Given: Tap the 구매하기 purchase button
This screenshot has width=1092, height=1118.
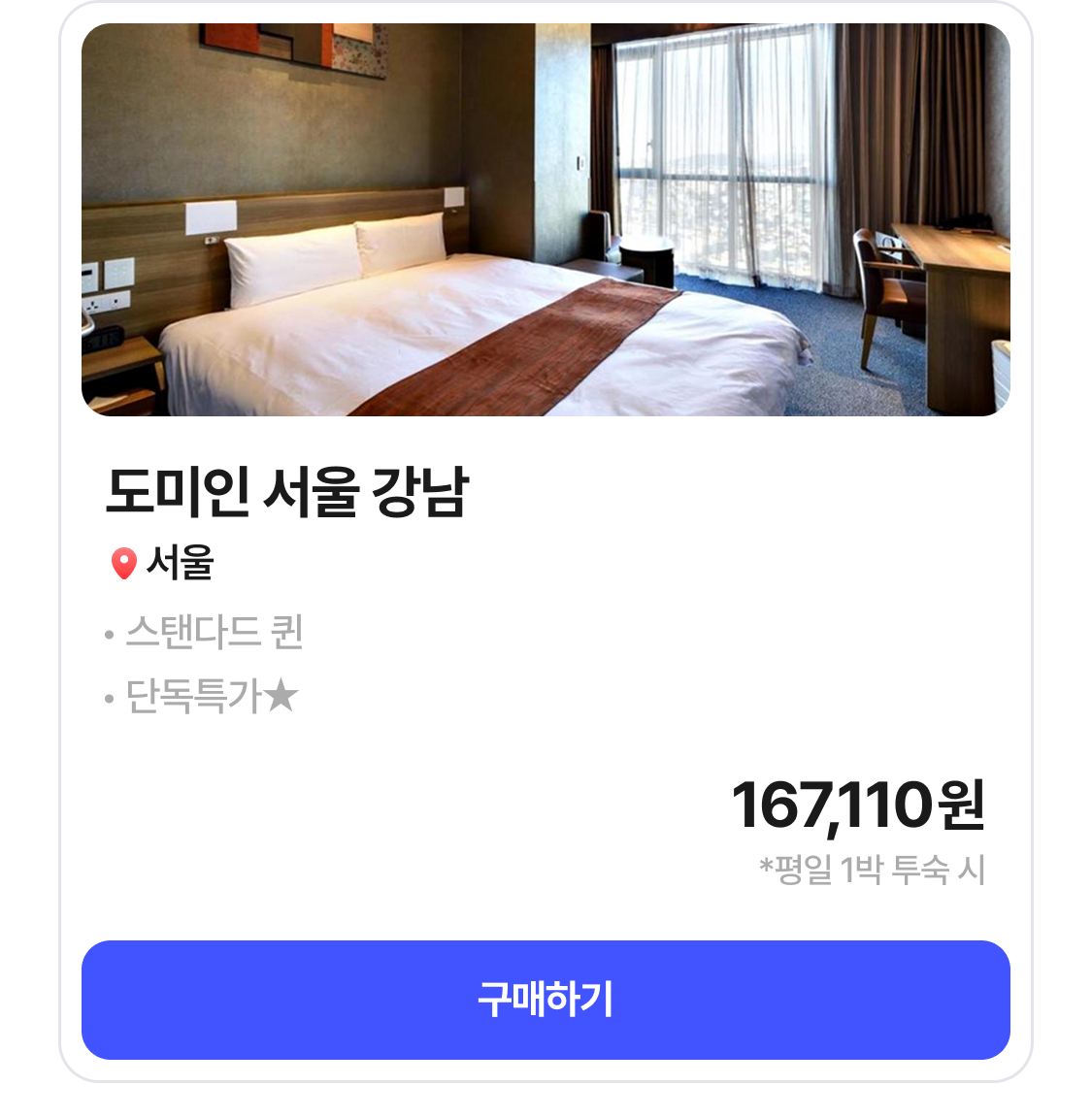Looking at the screenshot, I should 546,1000.
